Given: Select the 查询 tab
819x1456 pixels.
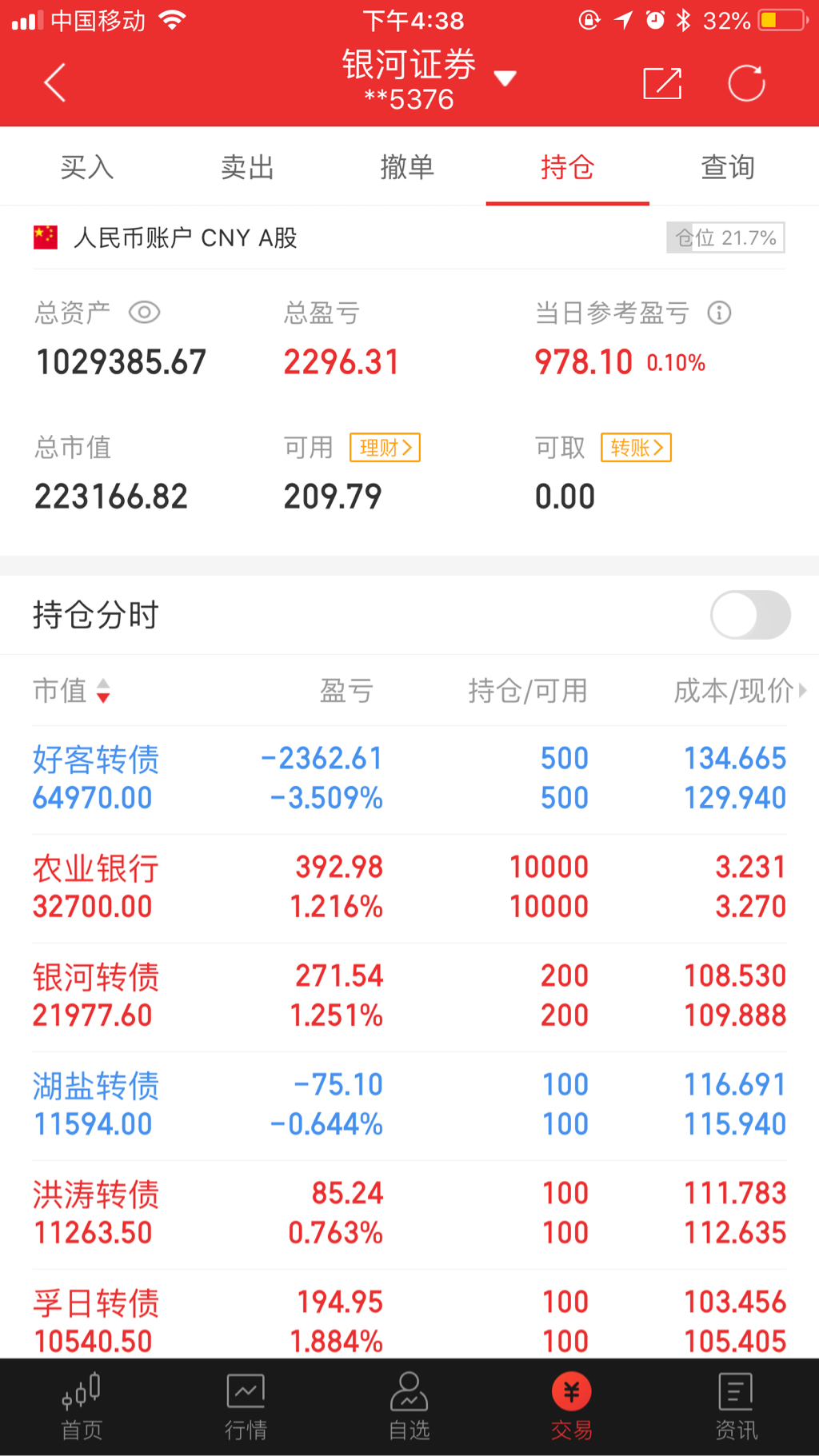Looking at the screenshot, I should (x=727, y=167).
